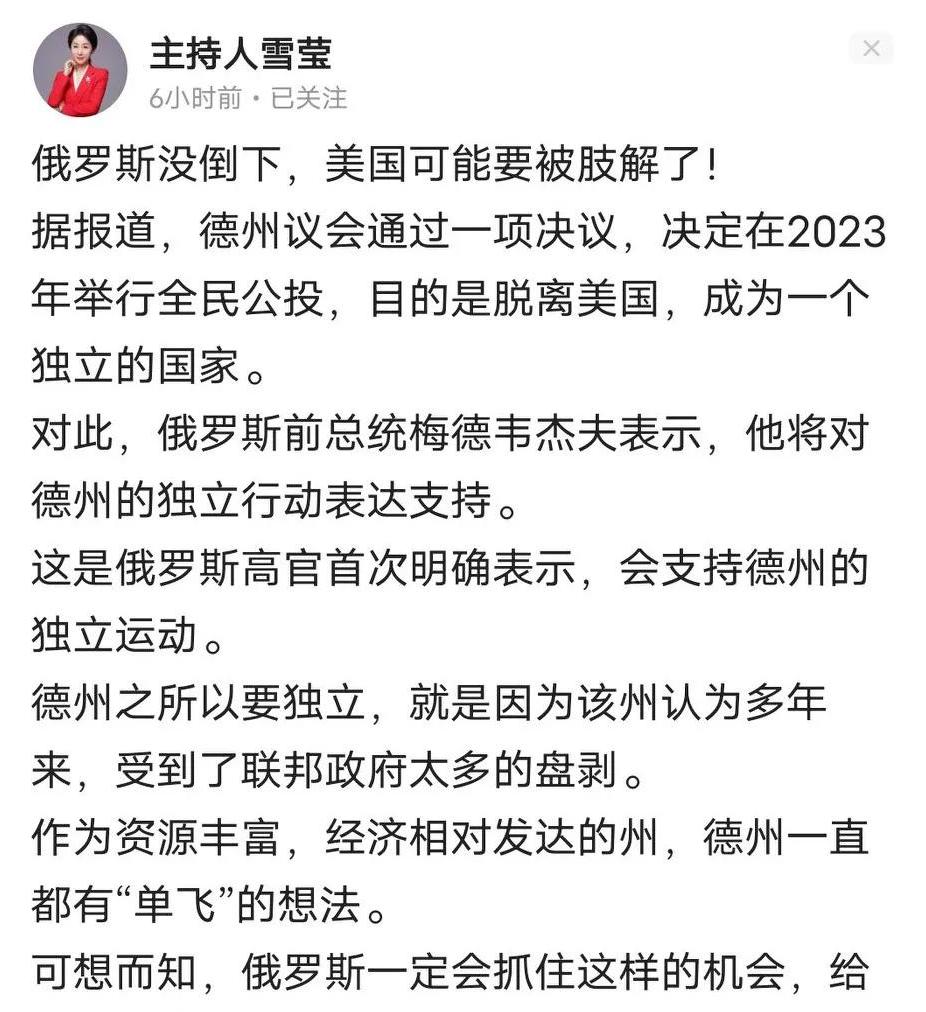View the 主持人雪莹 account page

(x=240, y=53)
